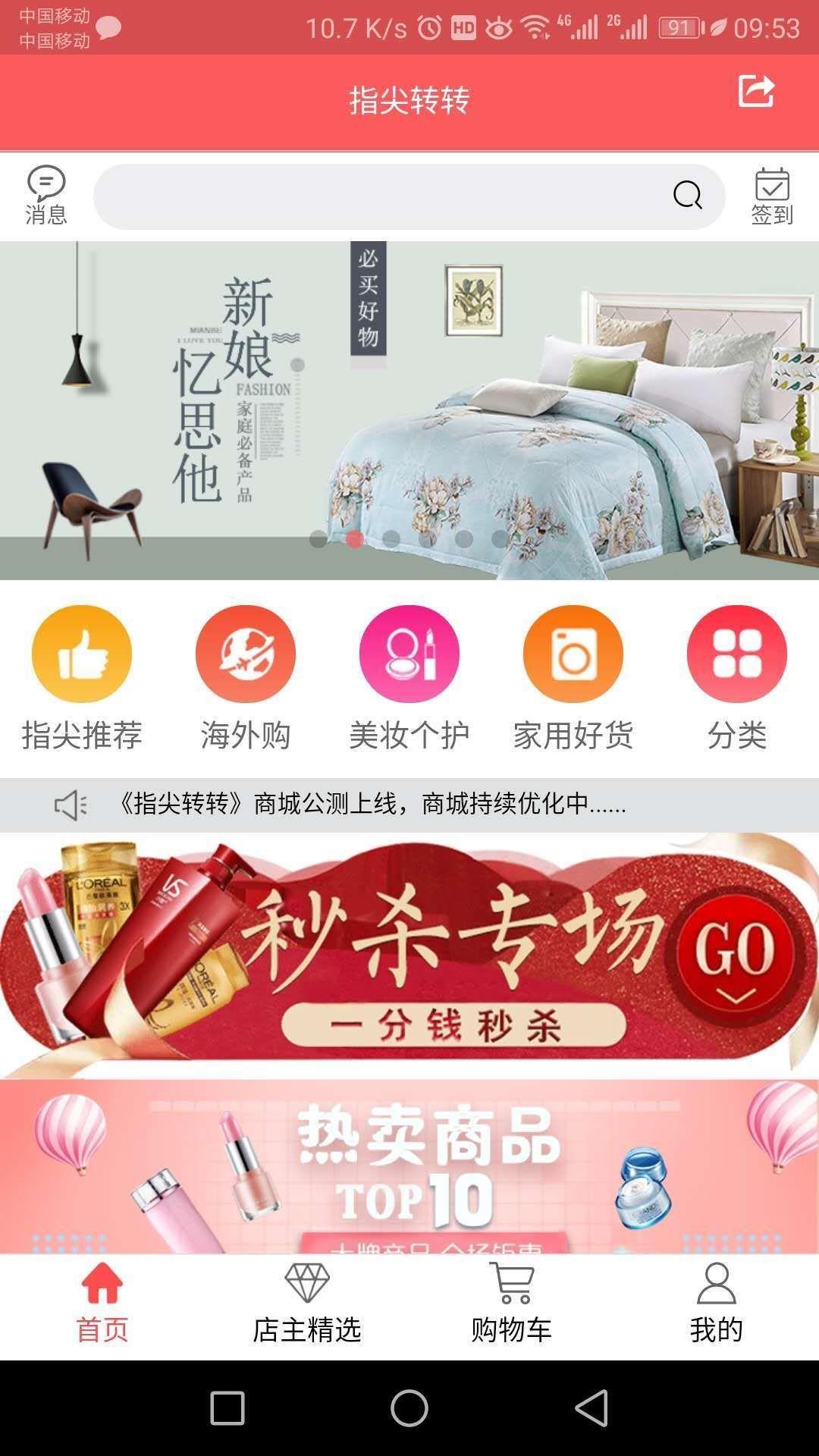Screen dimensions: 819x1456
Task: Switch to the 首页 tab
Action: (102, 1303)
